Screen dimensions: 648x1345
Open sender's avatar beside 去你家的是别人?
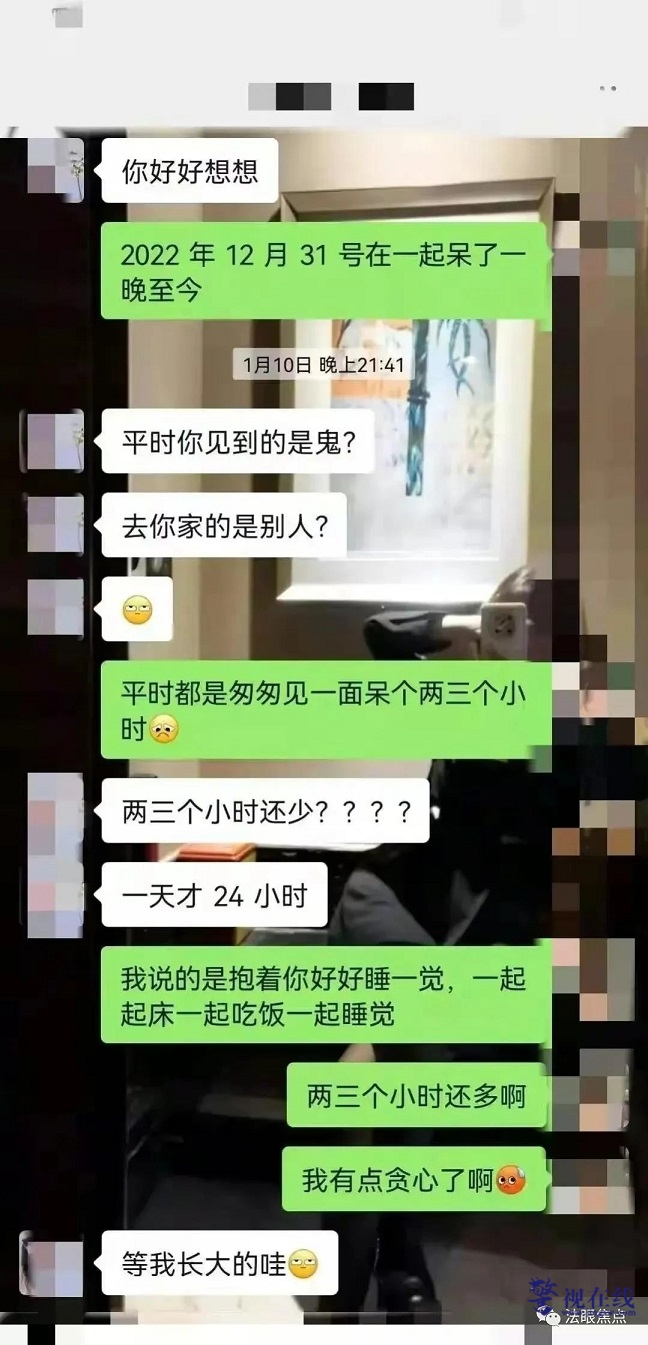pos(55,524)
